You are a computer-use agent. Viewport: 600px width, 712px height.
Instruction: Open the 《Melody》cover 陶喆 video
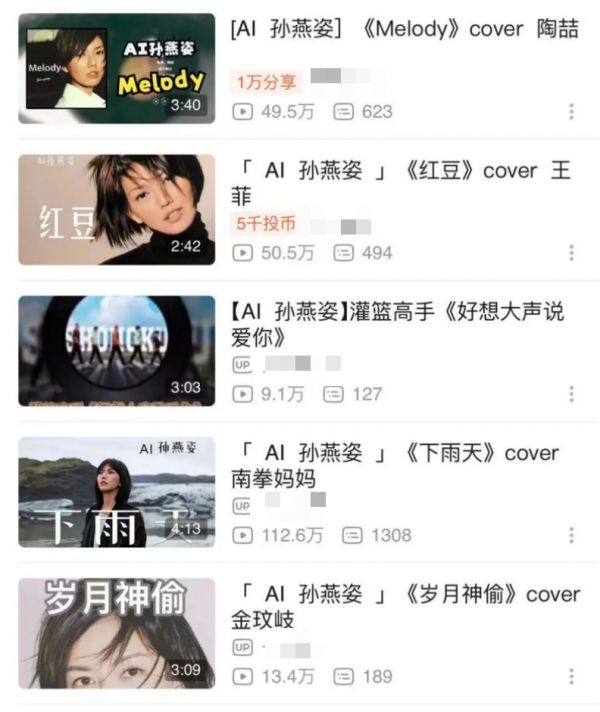point(116,68)
